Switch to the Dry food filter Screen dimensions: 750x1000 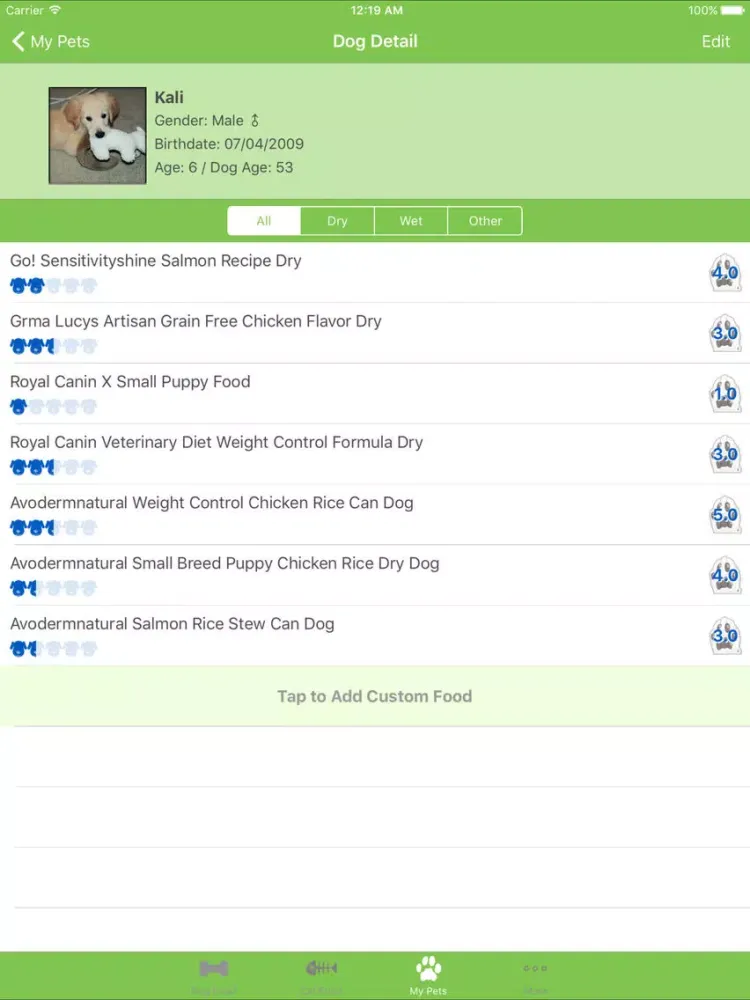(337, 220)
